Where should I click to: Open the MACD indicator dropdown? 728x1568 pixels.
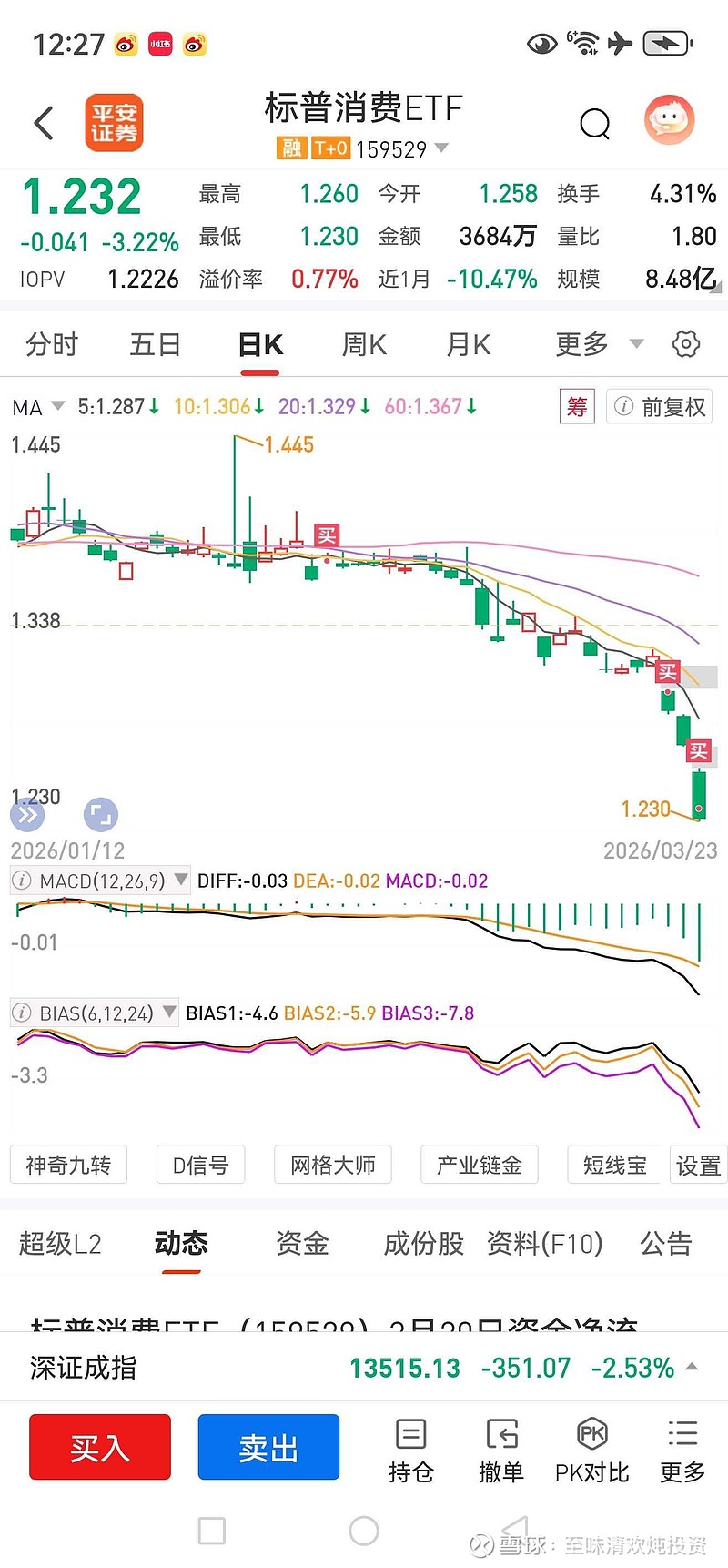181,880
